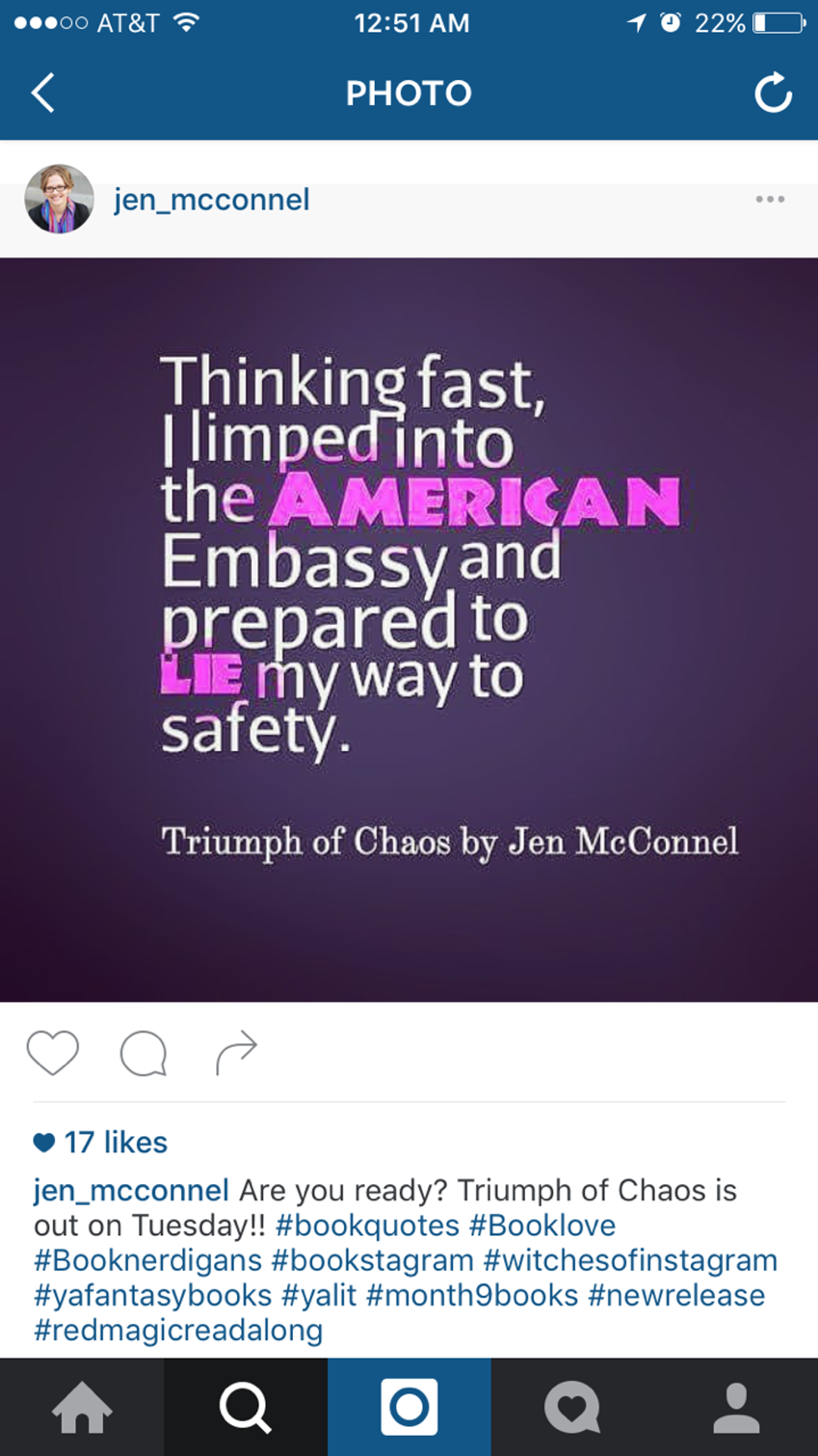Go back from the Photo screen
Screen dimensions: 818x1456
point(43,93)
